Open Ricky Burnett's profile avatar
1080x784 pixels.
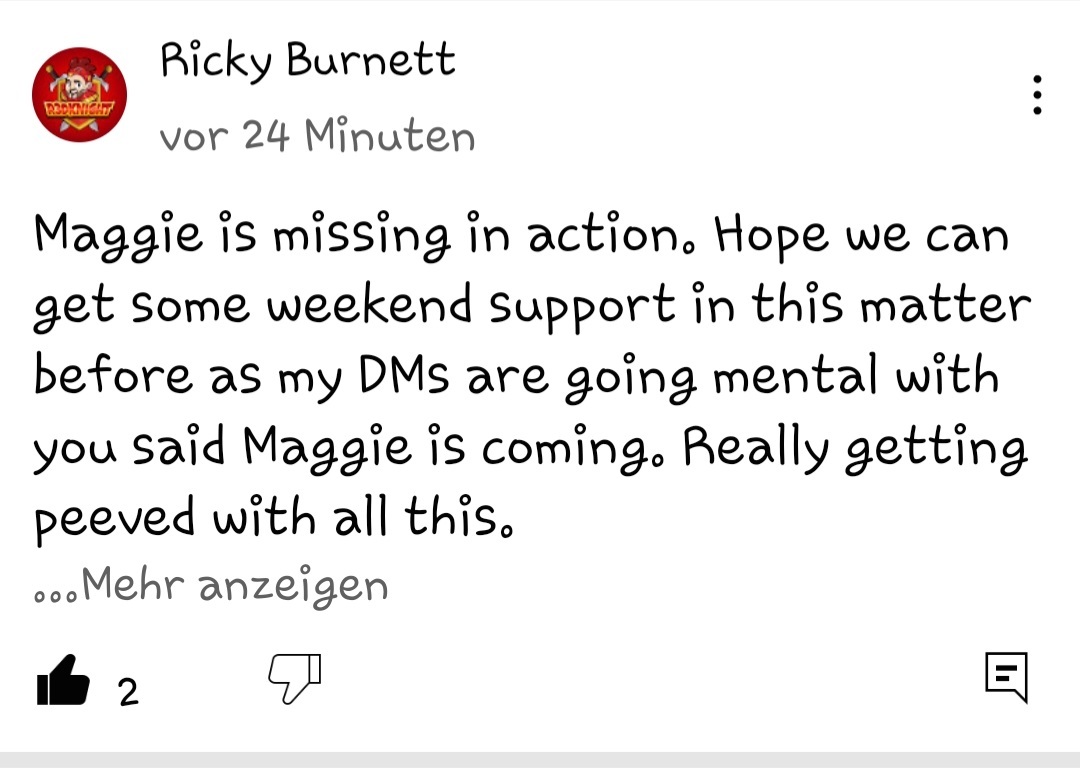coord(80,95)
